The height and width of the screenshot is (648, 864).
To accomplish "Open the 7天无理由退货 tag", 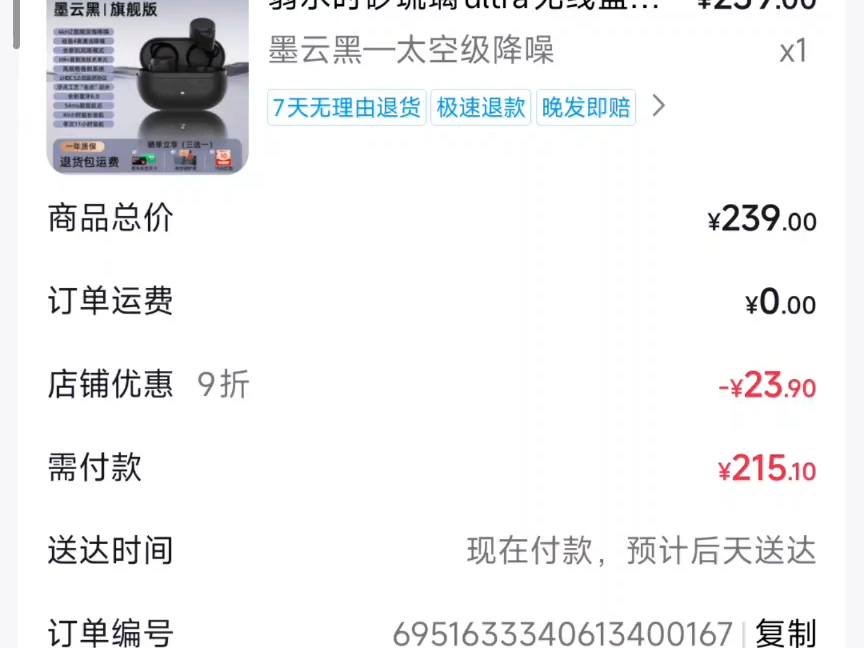I will tap(347, 107).
